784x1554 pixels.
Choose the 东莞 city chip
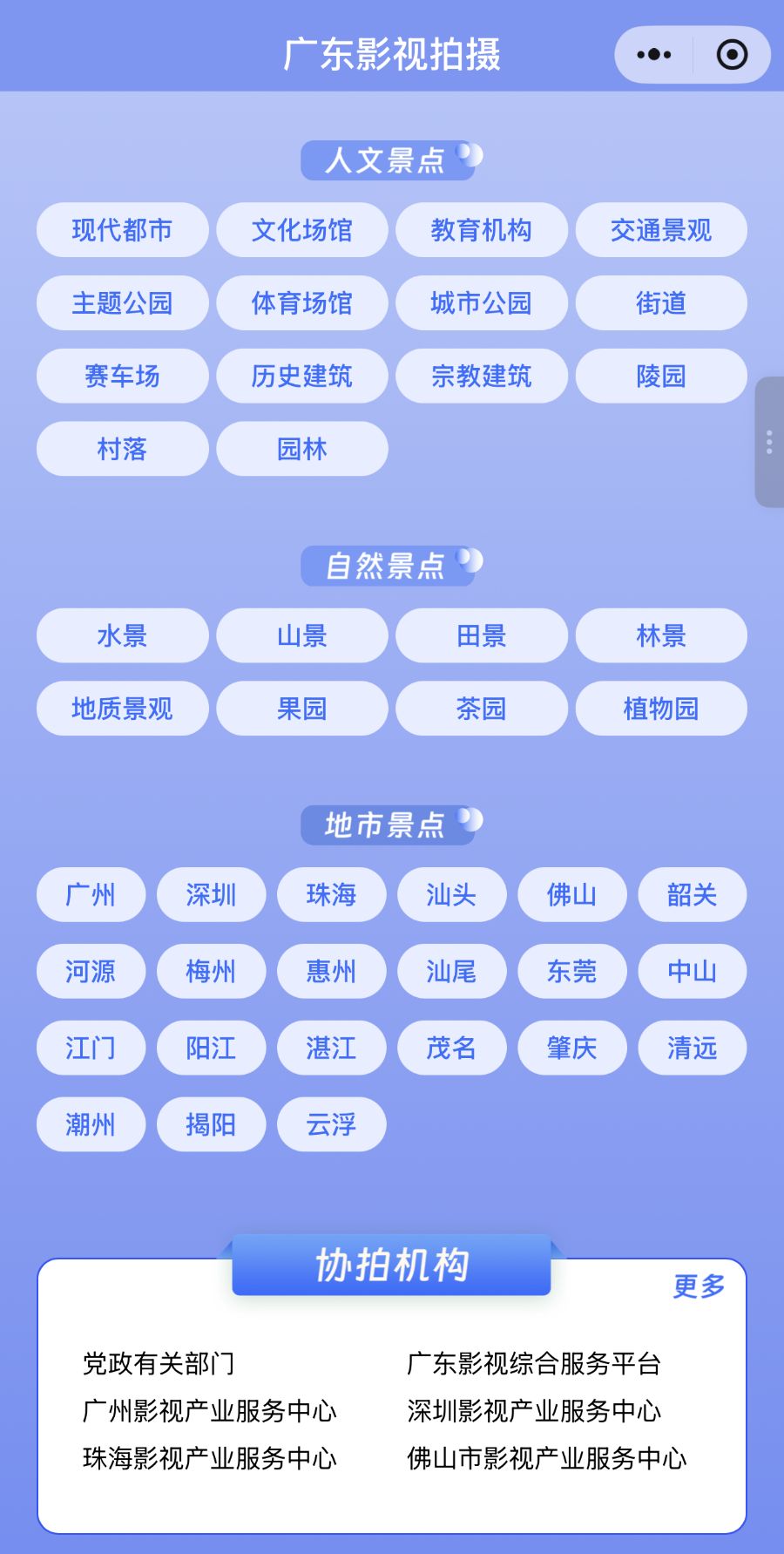coord(571,971)
